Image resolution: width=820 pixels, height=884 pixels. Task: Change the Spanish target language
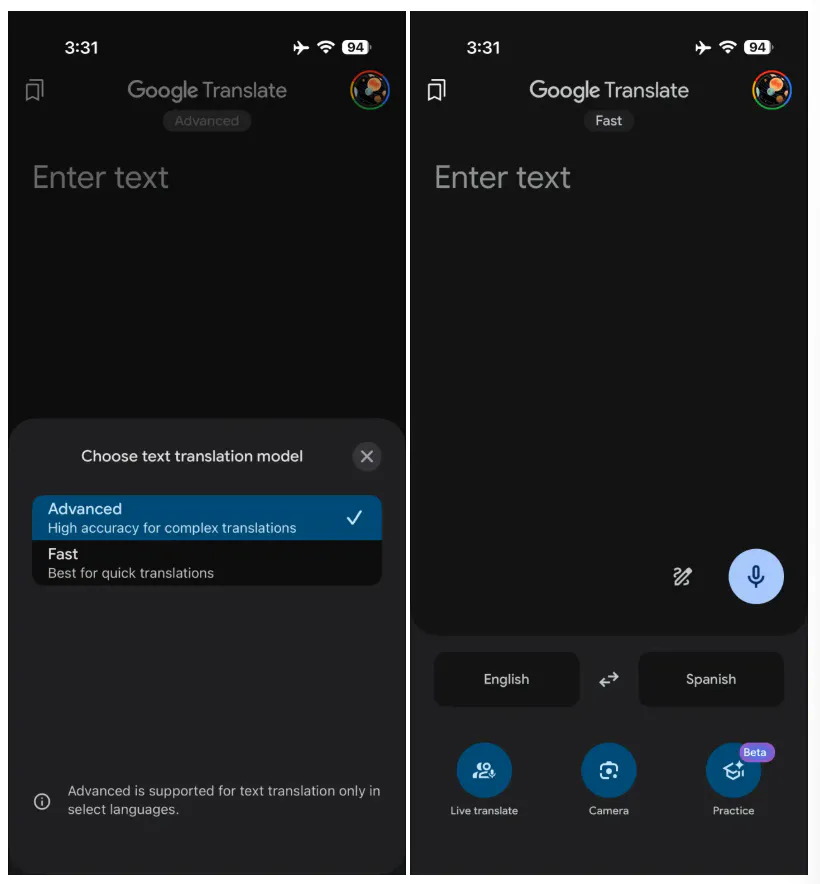(711, 679)
